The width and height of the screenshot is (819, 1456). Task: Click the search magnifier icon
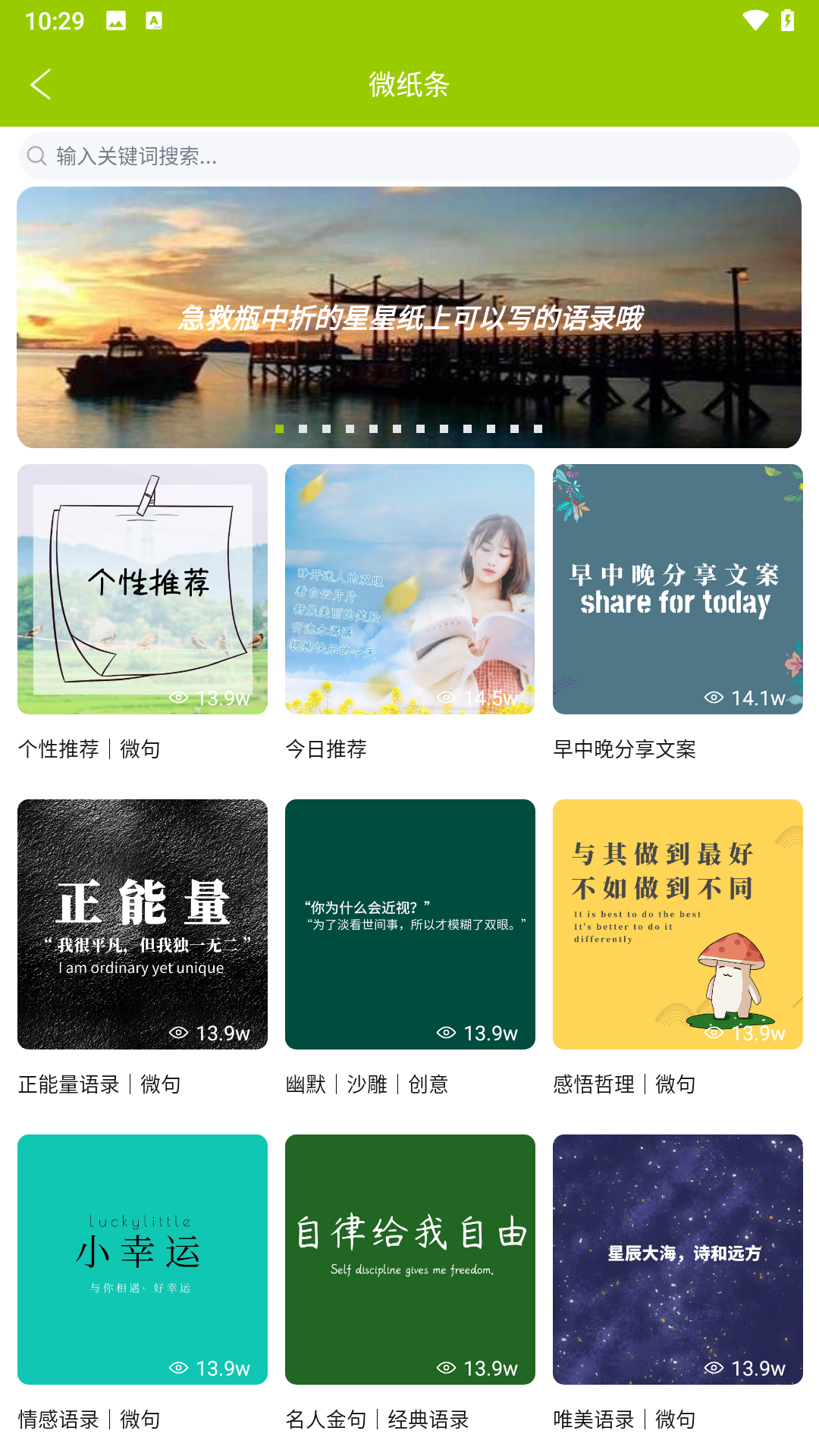point(36,155)
